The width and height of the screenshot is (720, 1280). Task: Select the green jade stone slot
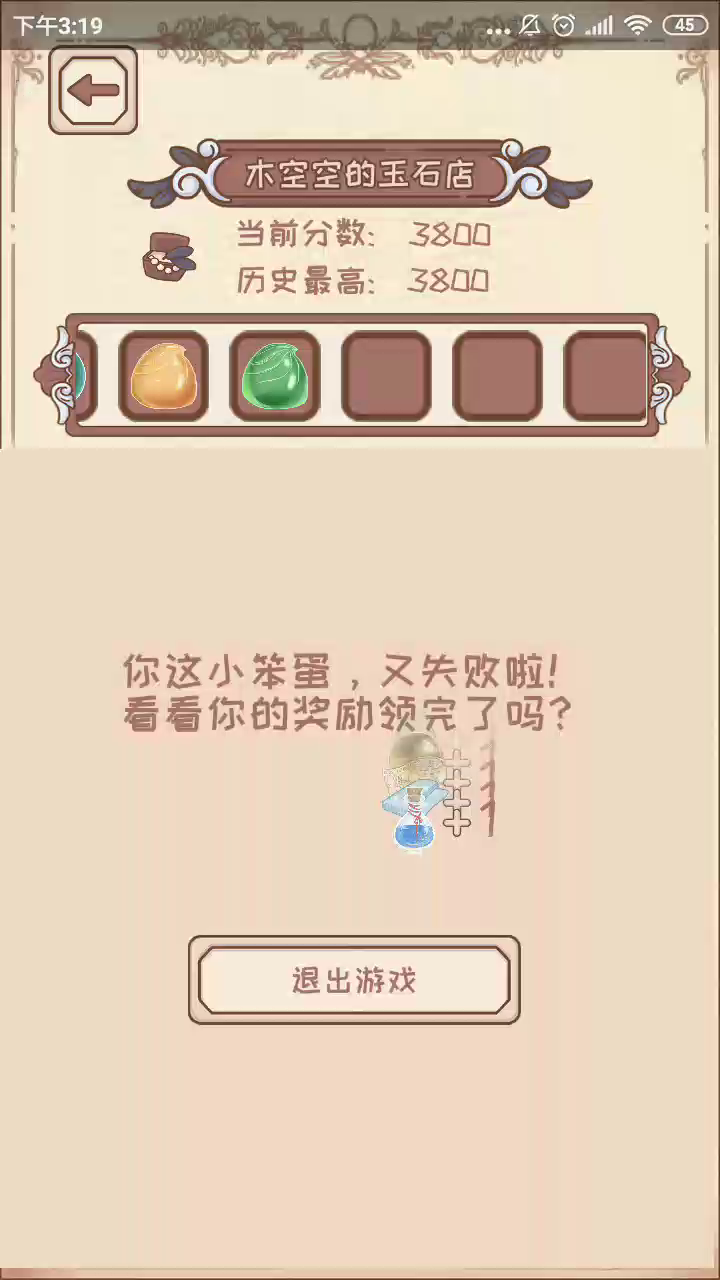tap(275, 376)
